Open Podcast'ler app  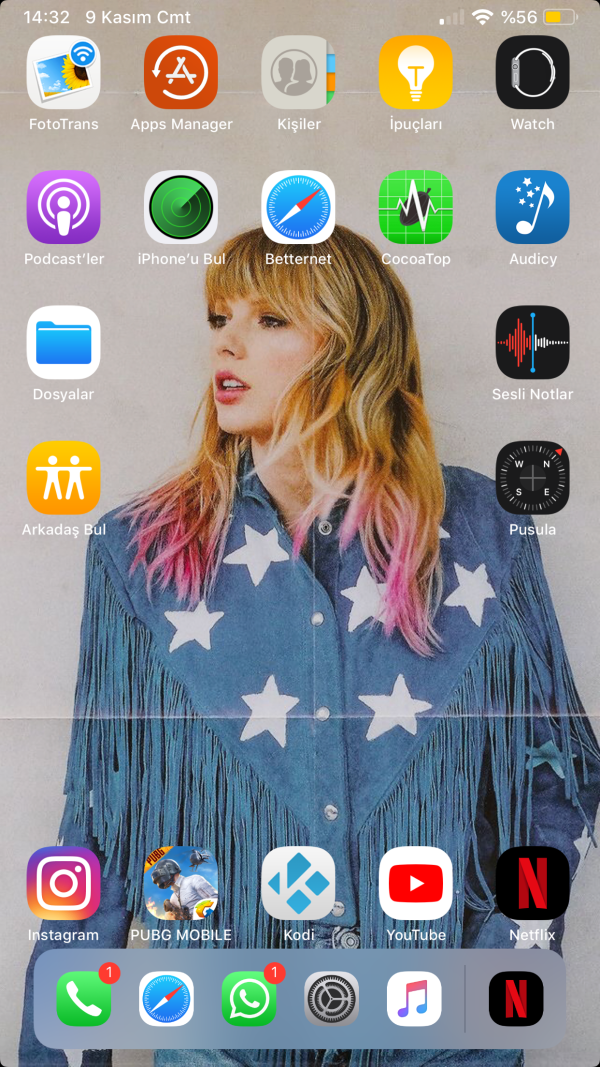63,208
